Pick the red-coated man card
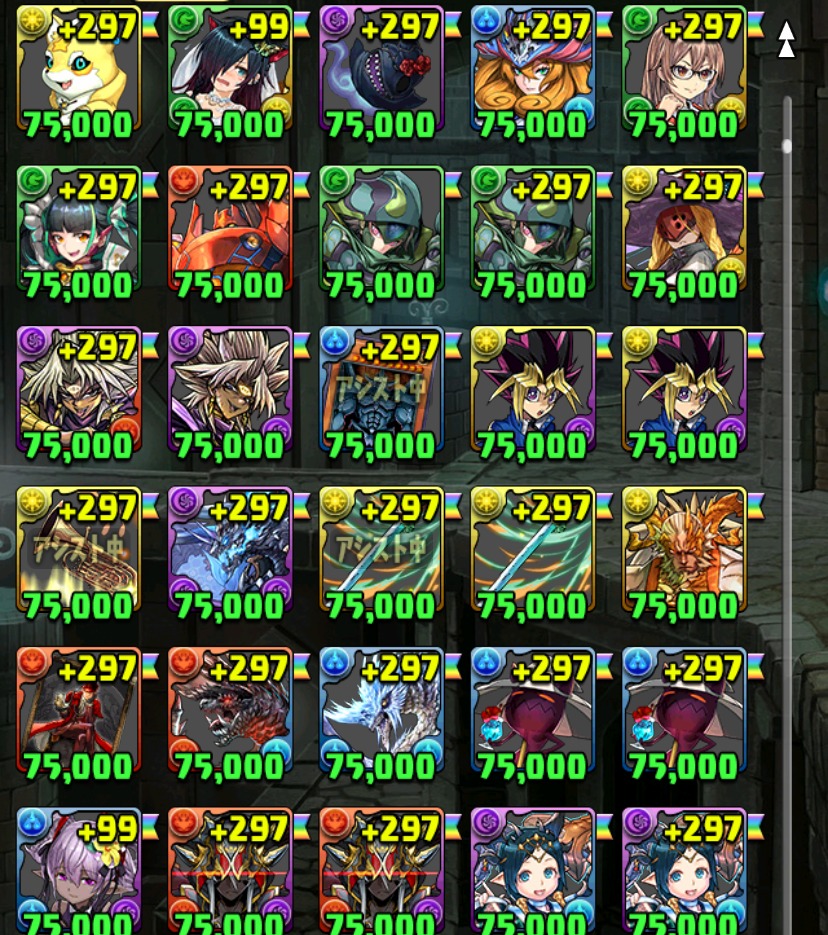Image resolution: width=828 pixels, height=935 pixels. pyautogui.click(x=79, y=712)
